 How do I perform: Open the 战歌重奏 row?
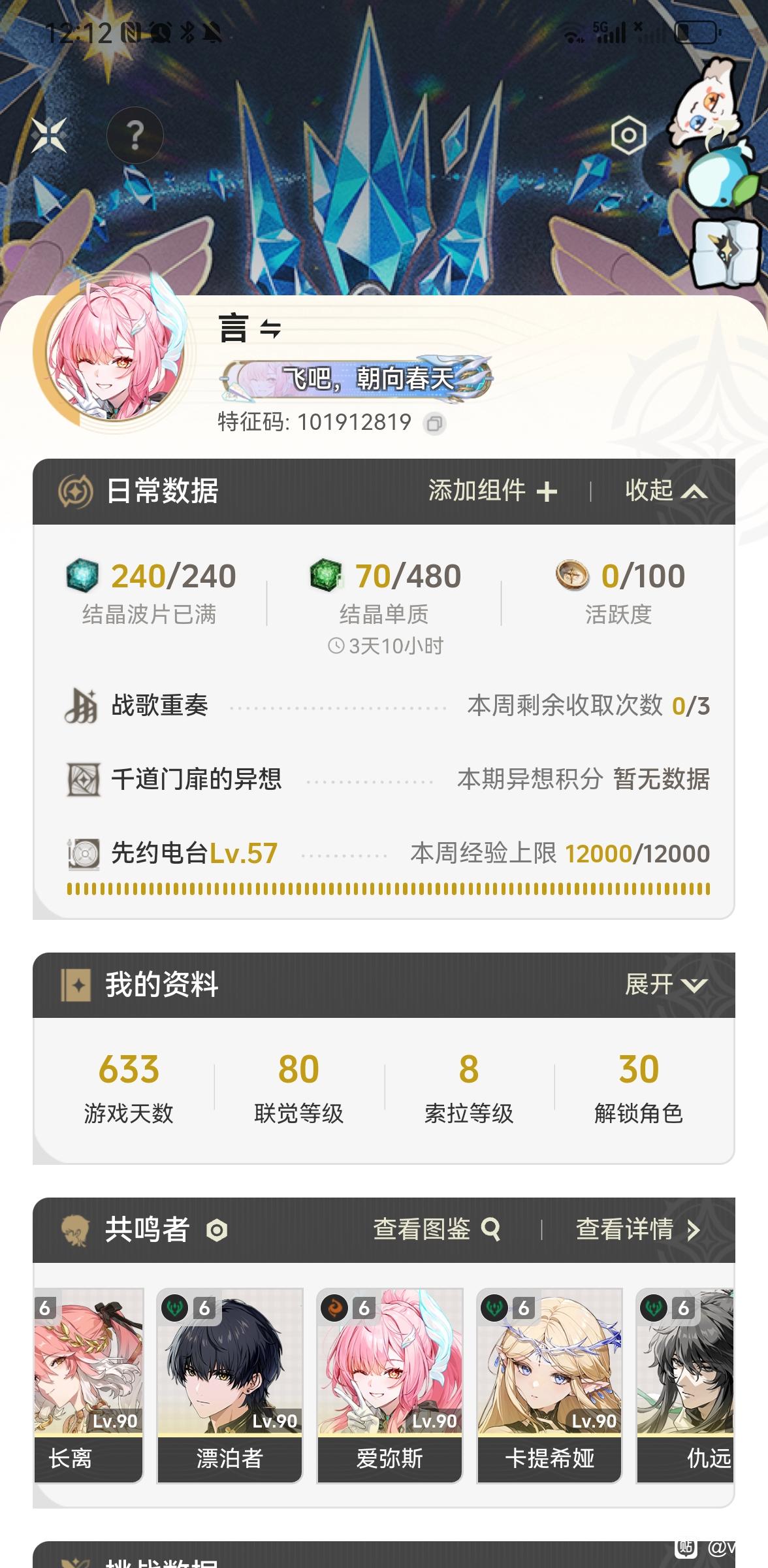387,706
